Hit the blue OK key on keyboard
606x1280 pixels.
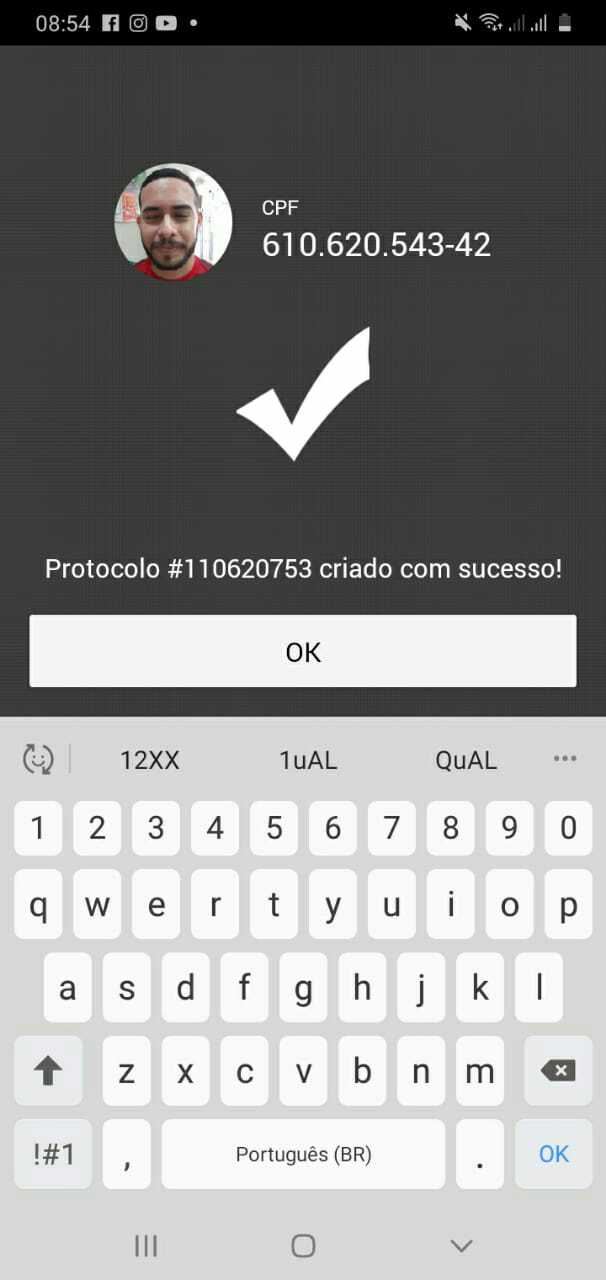coord(554,1154)
